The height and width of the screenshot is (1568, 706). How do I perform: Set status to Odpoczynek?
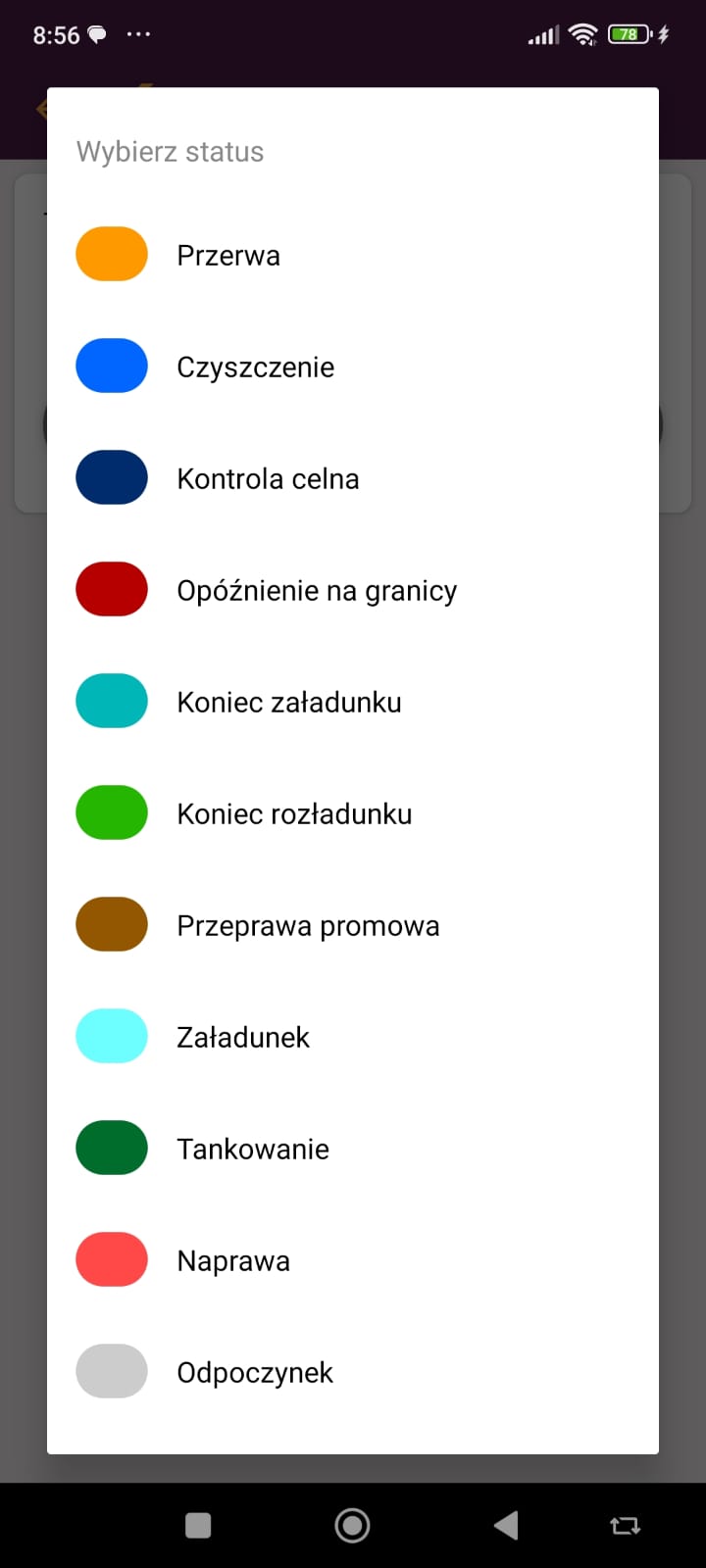click(353, 1372)
